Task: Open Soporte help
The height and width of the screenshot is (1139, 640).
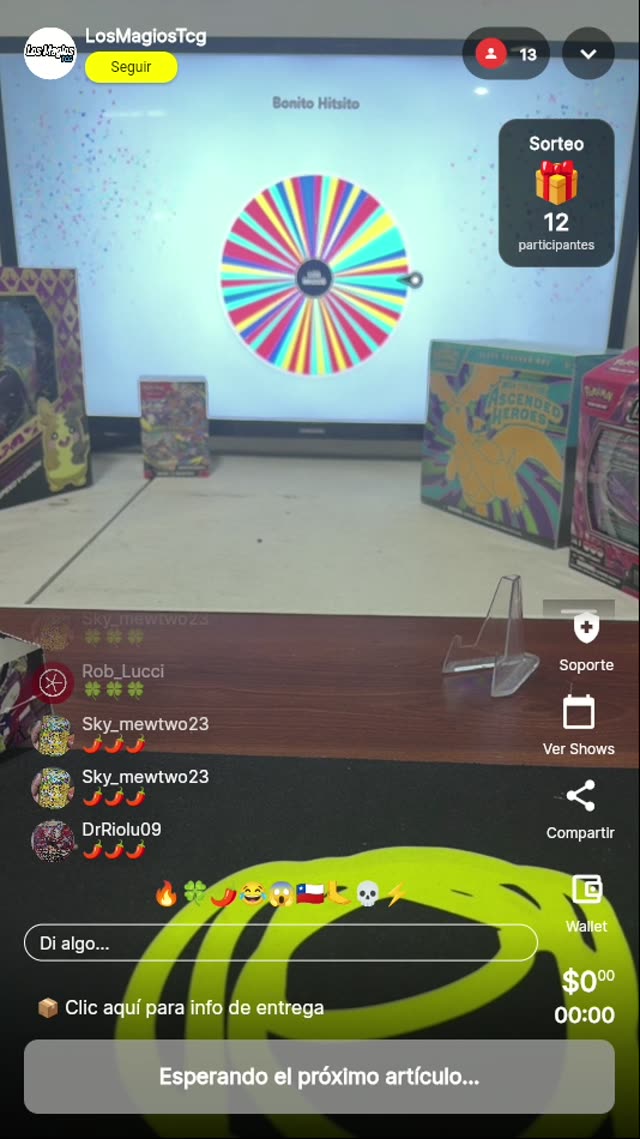Action: (586, 641)
